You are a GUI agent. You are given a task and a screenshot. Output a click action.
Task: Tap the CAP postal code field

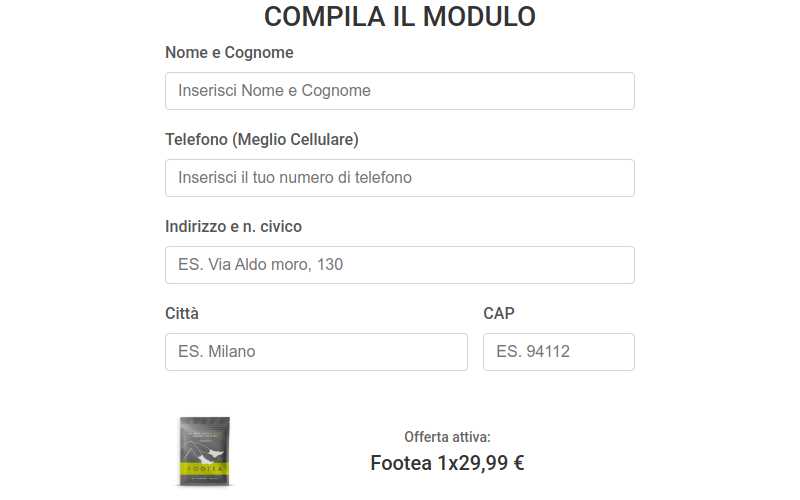tap(558, 352)
